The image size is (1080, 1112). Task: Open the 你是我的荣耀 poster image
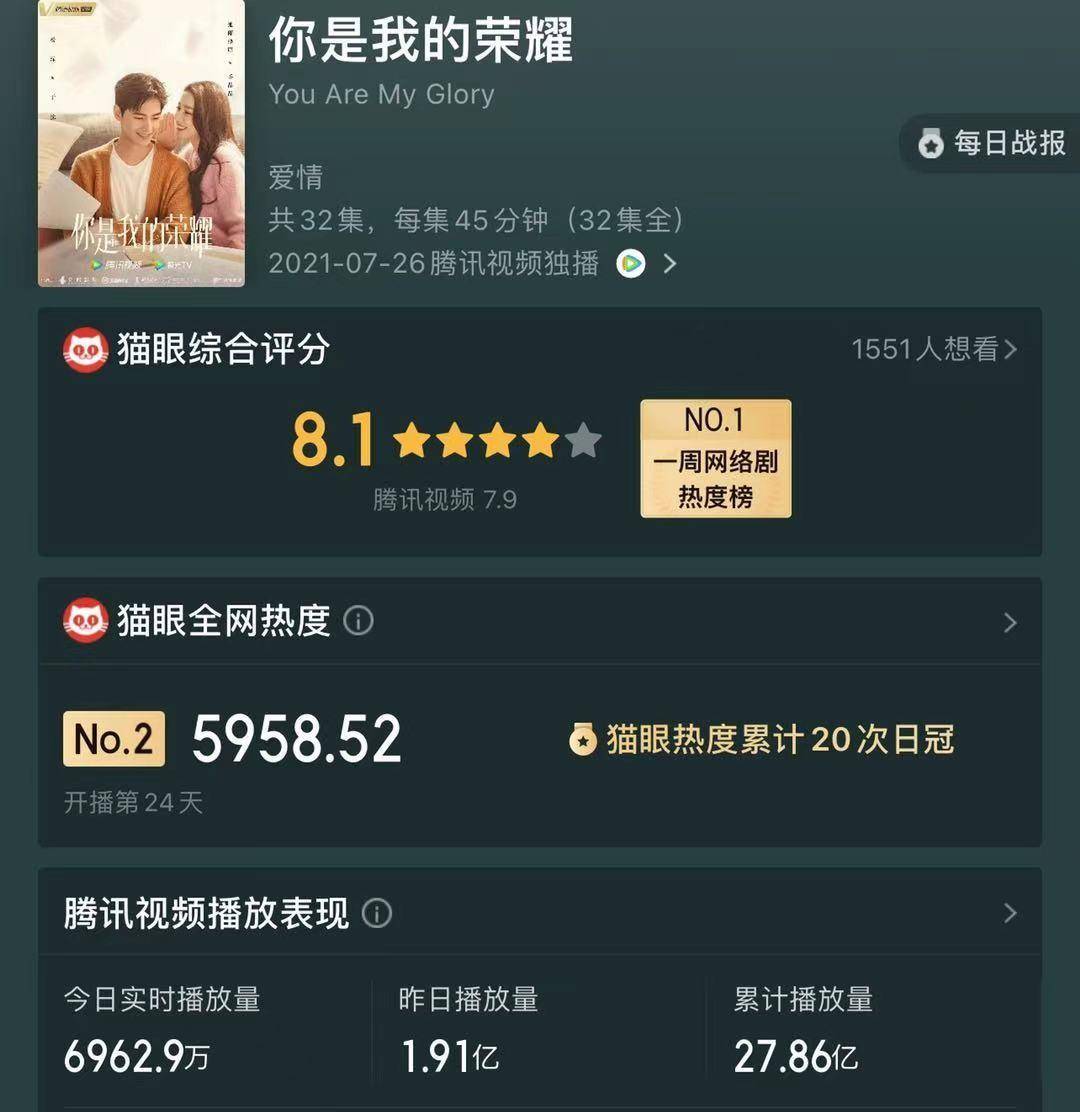tap(141, 143)
